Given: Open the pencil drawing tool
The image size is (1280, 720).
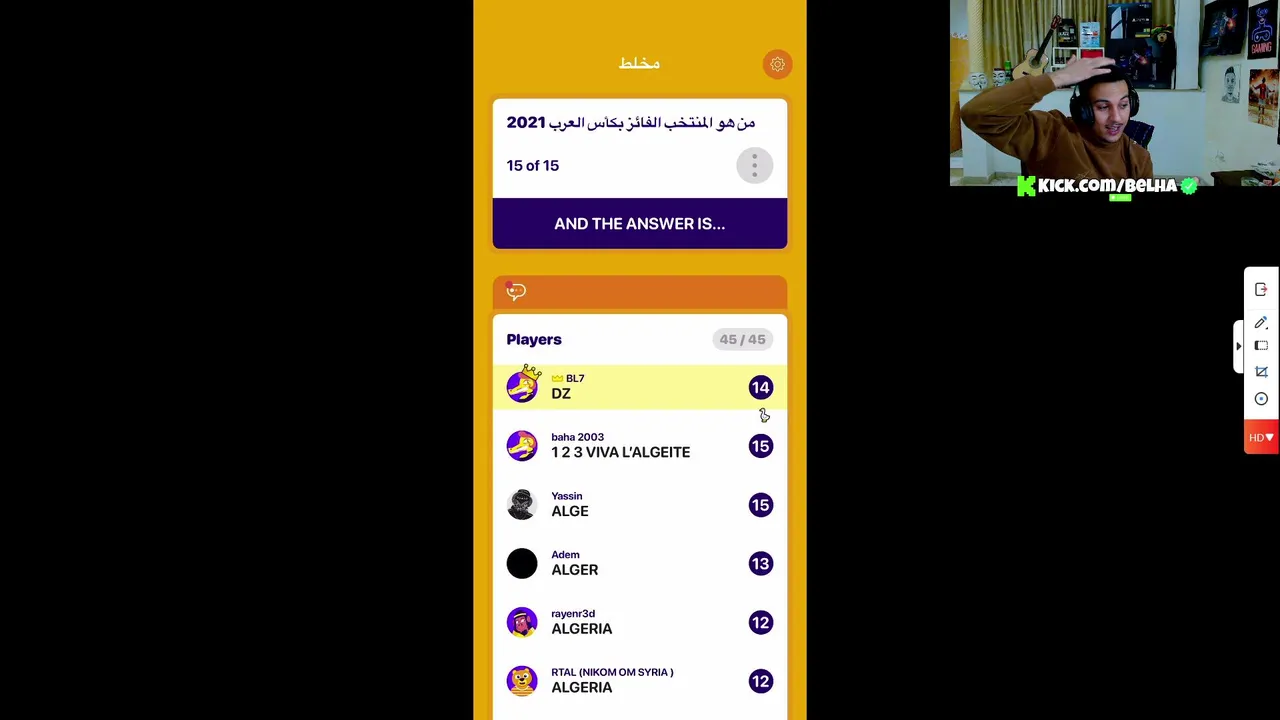Looking at the screenshot, I should [x=1261, y=322].
